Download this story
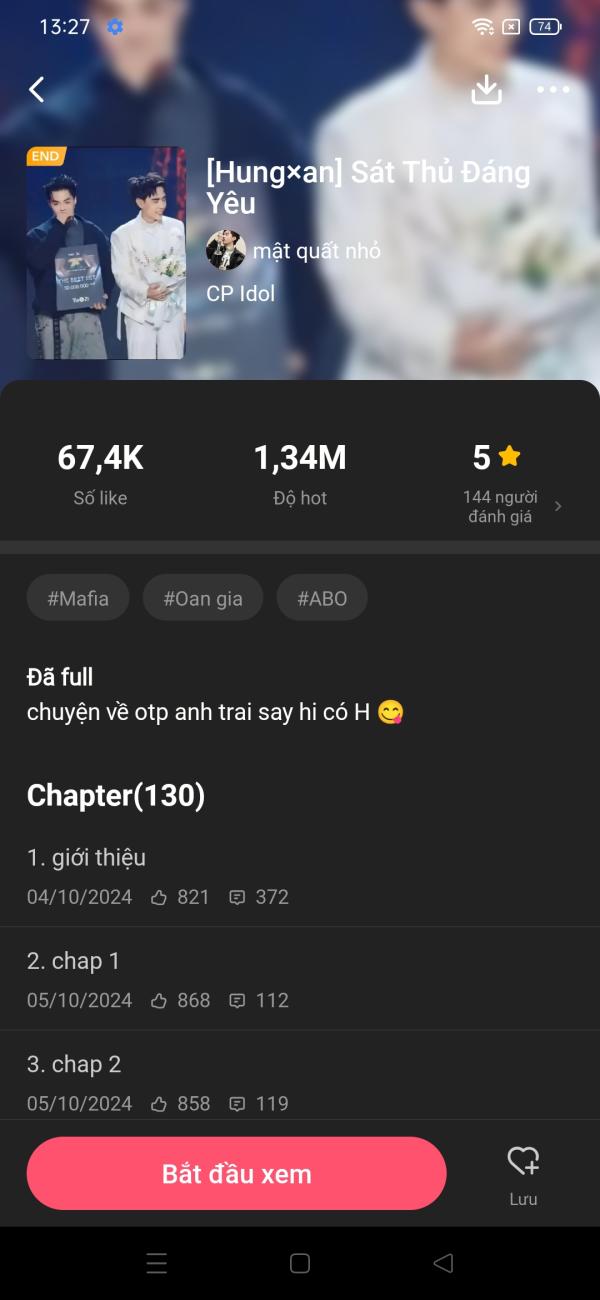Viewport: 600px width, 1300px height. click(x=486, y=90)
